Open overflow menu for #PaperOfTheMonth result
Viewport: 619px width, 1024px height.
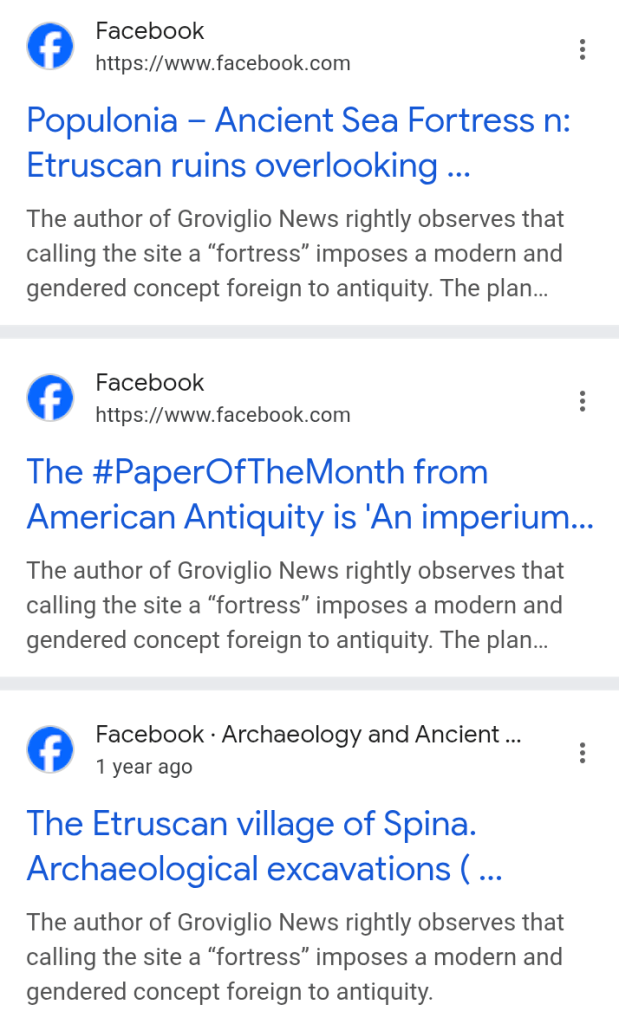[x=582, y=401]
